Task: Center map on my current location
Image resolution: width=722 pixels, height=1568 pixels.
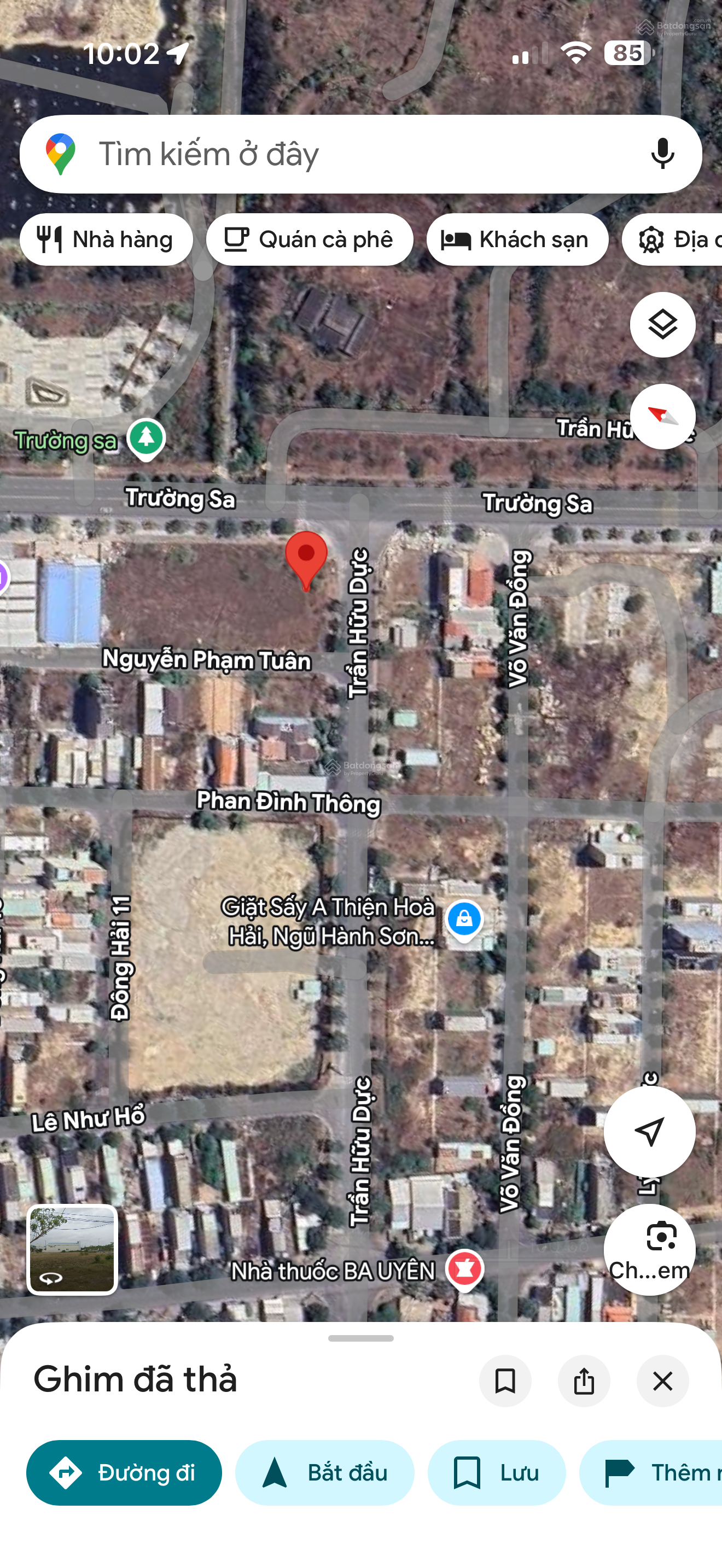Action: point(649,1132)
